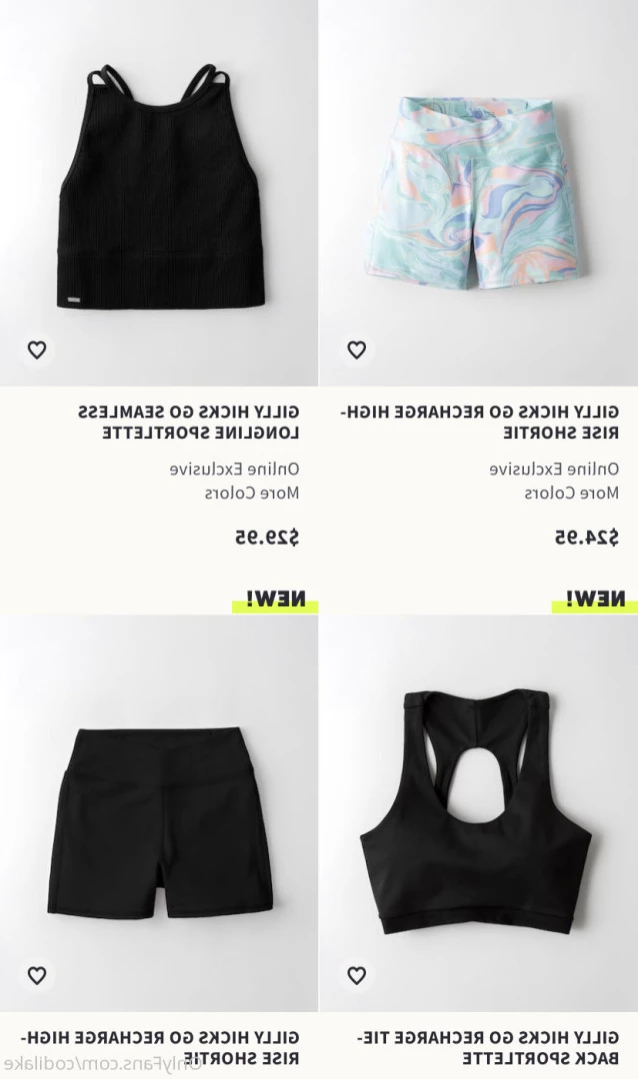The width and height of the screenshot is (638, 1079).
Task: Like the Tie-Back Sportlette with the heart icon
Action: click(x=356, y=975)
